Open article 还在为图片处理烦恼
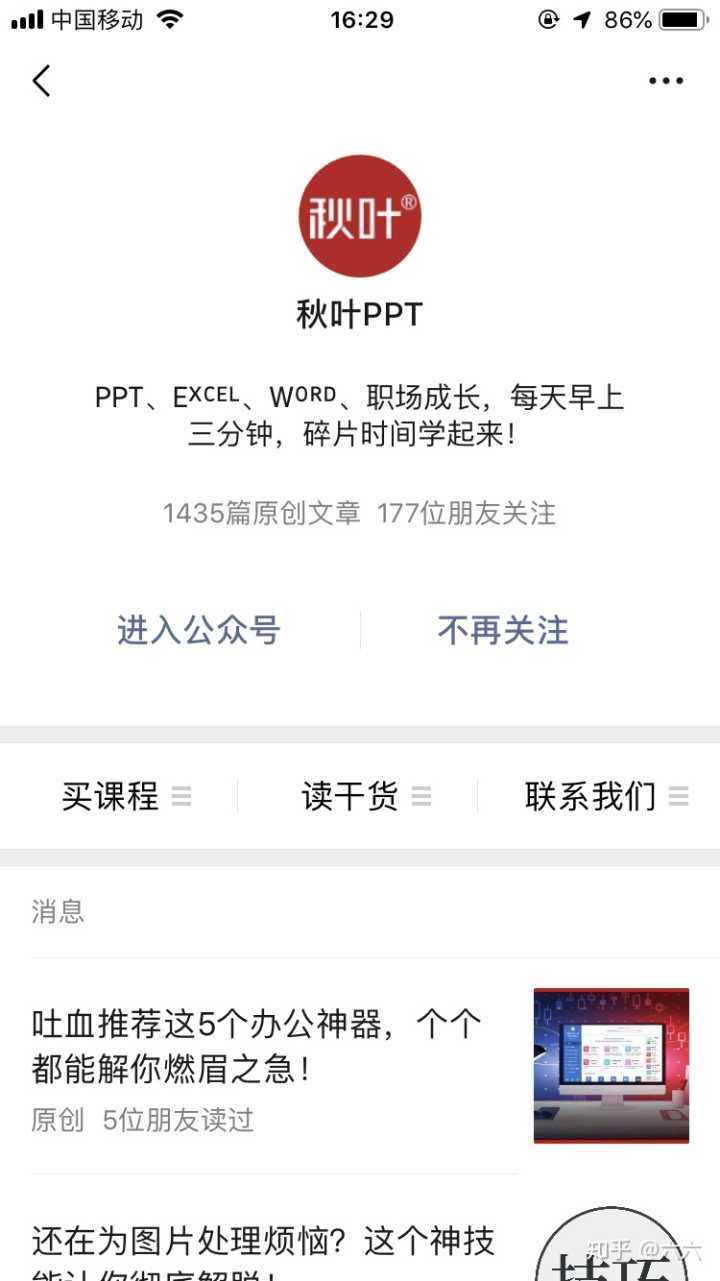Image resolution: width=720 pixels, height=1281 pixels. click(263, 1245)
